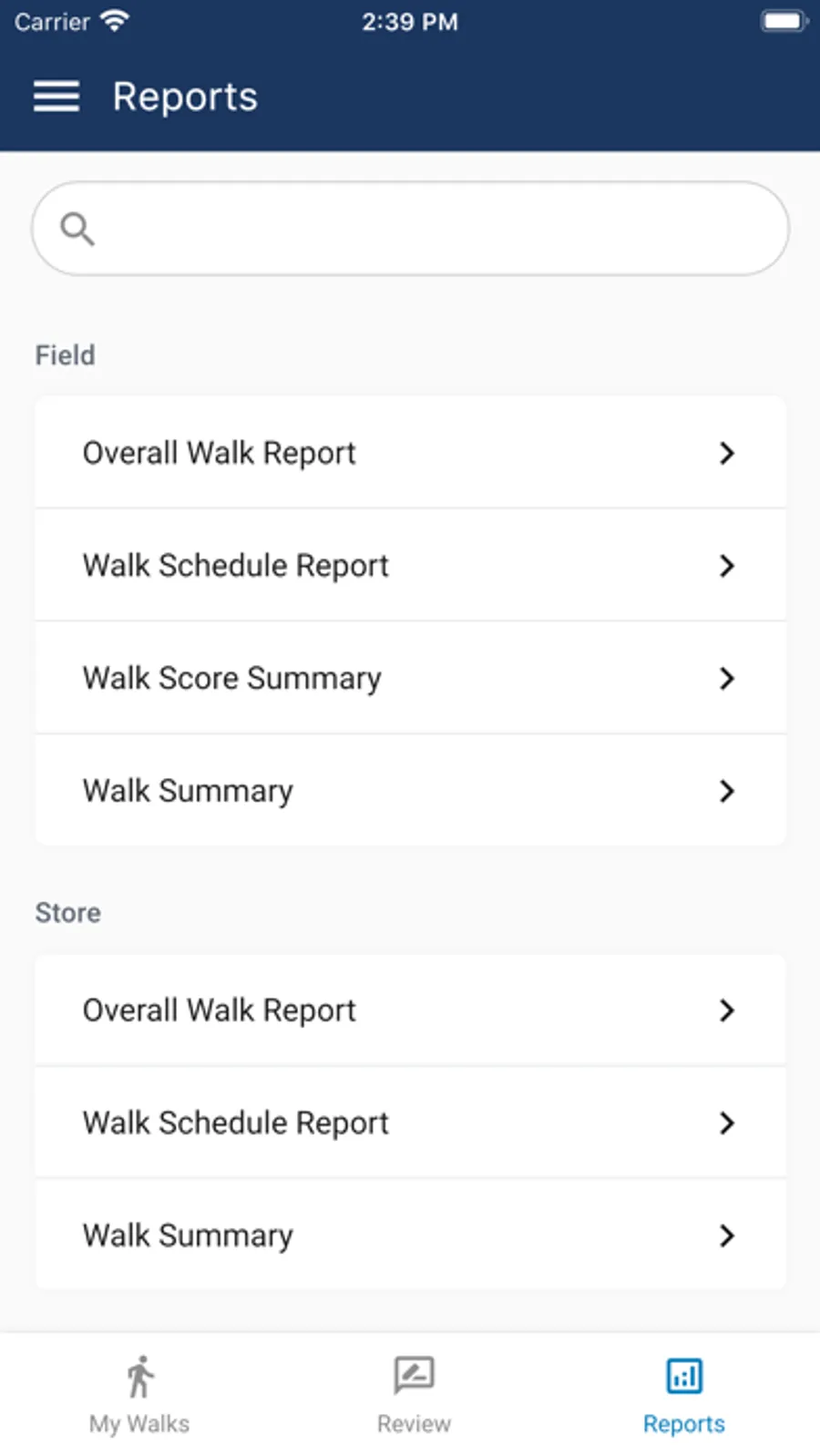Open the hamburger navigation menu
The image size is (820, 1456).
[56, 96]
